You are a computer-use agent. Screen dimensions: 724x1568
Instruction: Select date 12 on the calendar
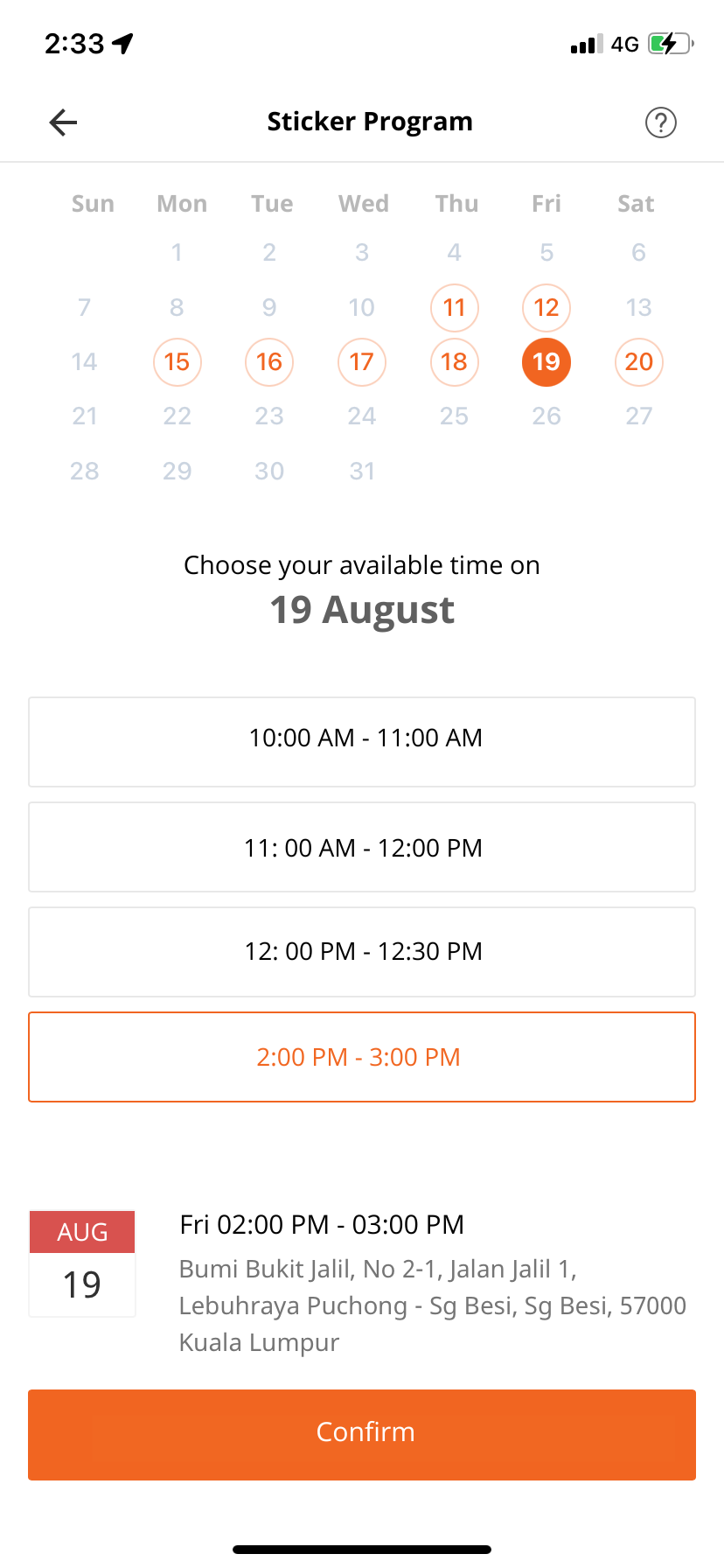pyautogui.click(x=546, y=308)
